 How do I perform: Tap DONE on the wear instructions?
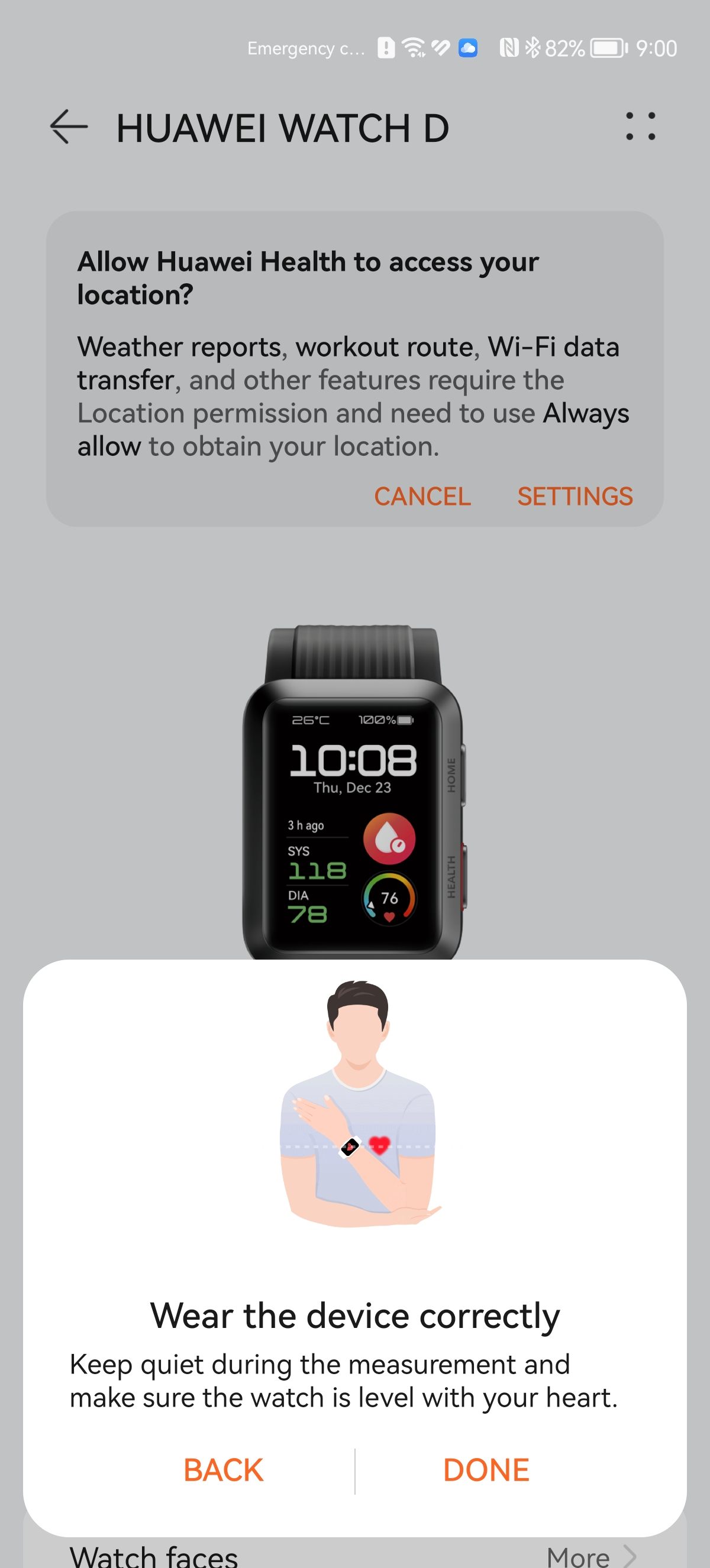click(x=486, y=1470)
